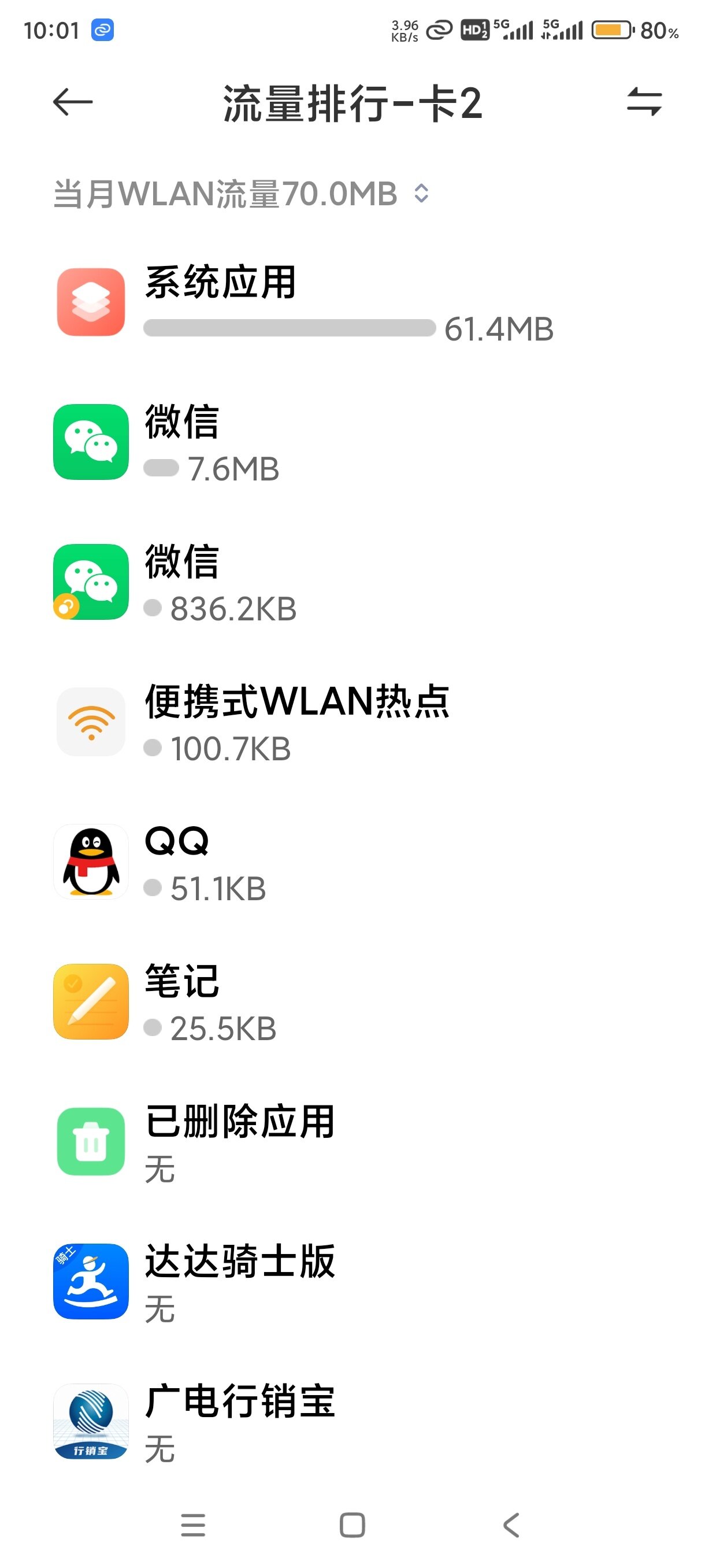Image resolution: width=705 pixels, height=1568 pixels.
Task: Open the 微信 entry showing 7.6MB
Action: coord(352,442)
